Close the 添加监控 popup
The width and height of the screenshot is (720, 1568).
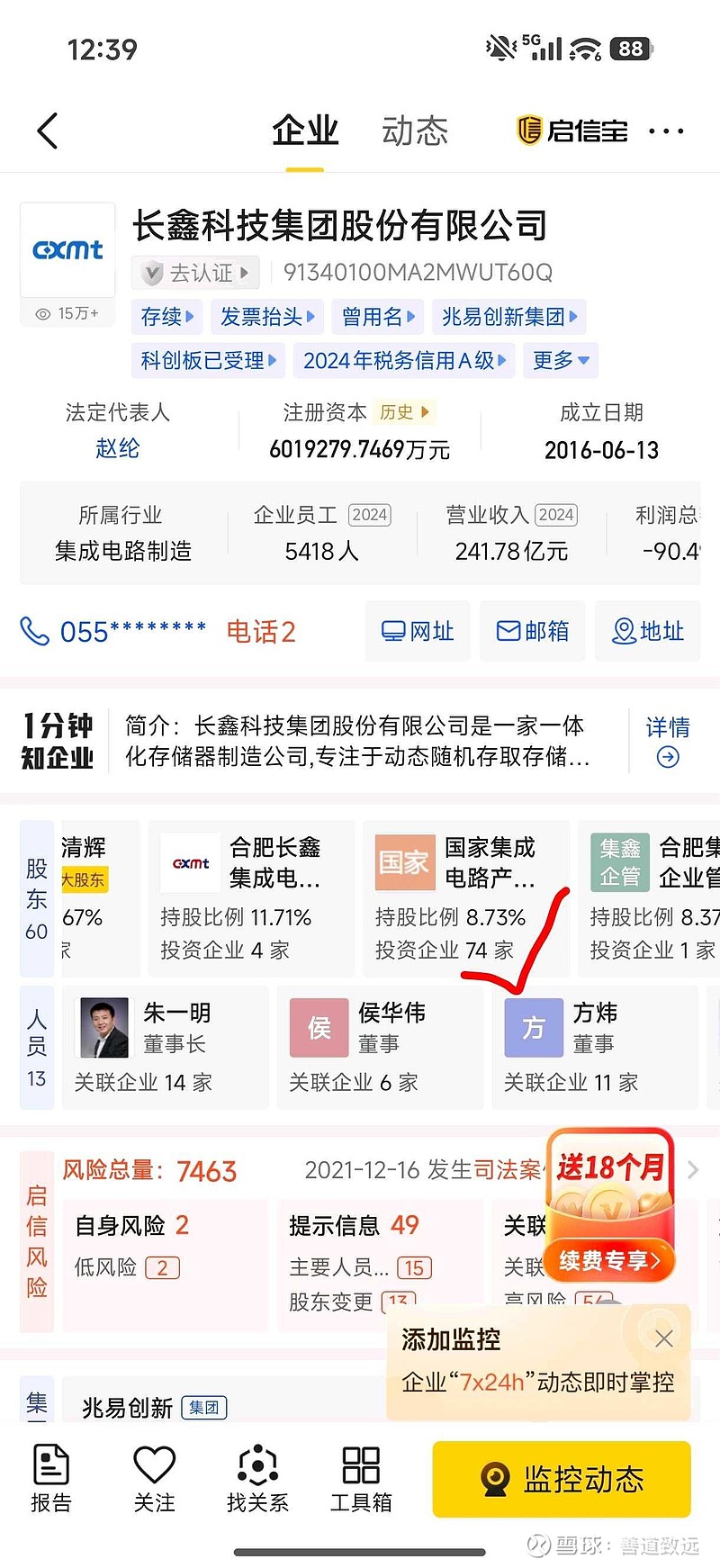663,1338
